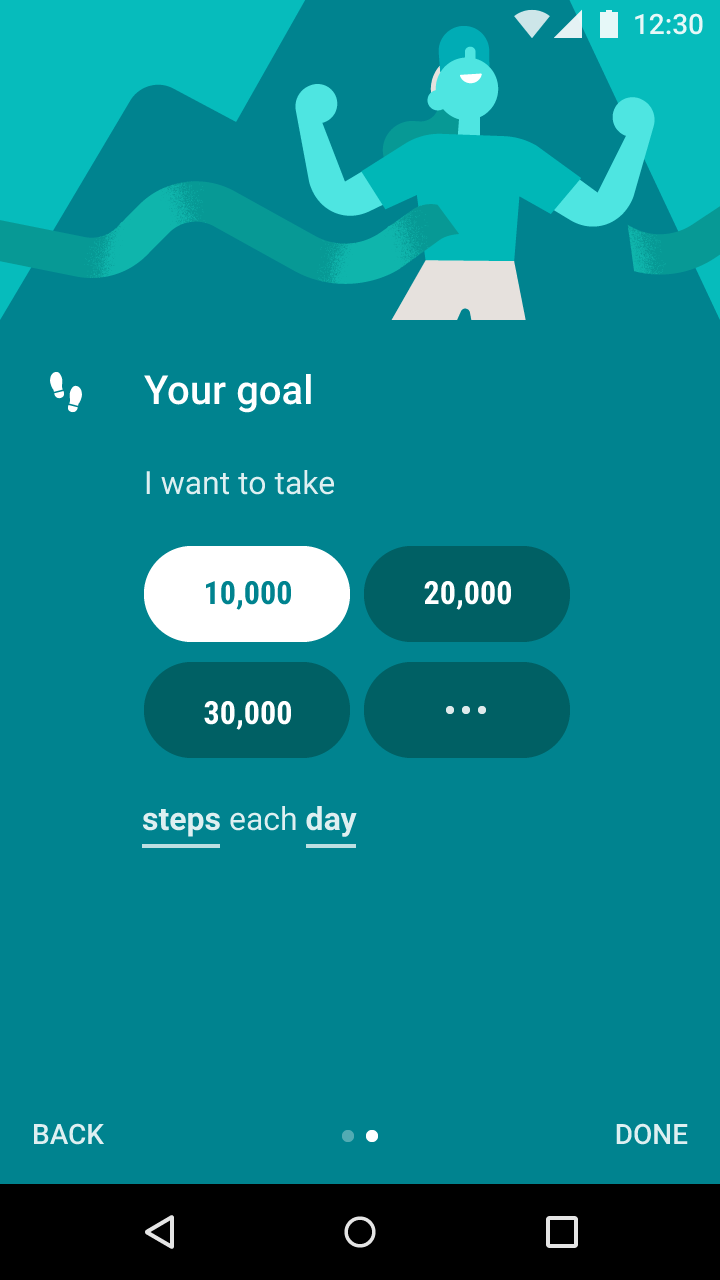
Task: Tap the system home button
Action: pyautogui.click(x=360, y=1232)
